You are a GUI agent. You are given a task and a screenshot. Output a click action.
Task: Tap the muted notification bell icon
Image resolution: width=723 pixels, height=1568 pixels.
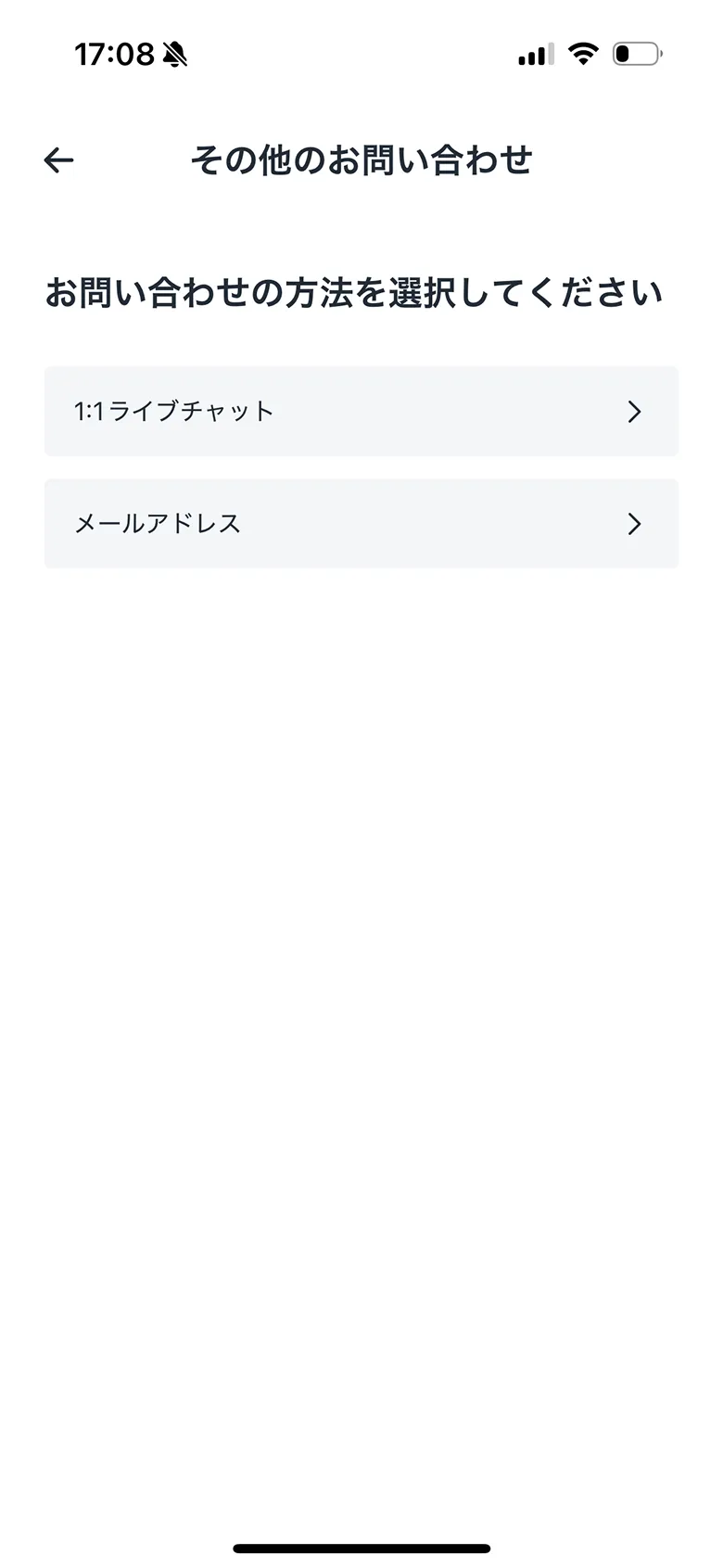coord(174,54)
